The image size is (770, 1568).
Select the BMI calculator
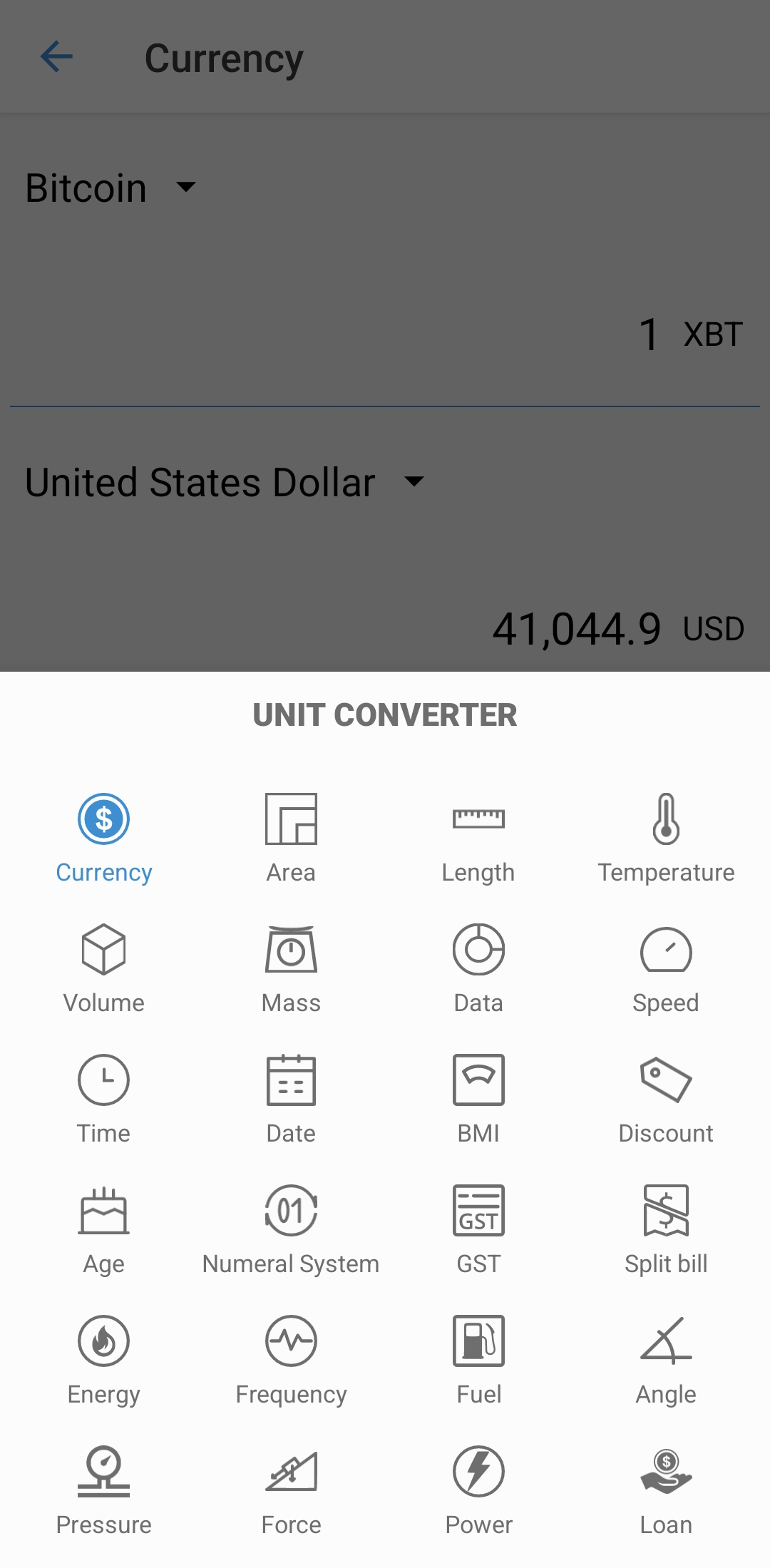pyautogui.click(x=478, y=1097)
